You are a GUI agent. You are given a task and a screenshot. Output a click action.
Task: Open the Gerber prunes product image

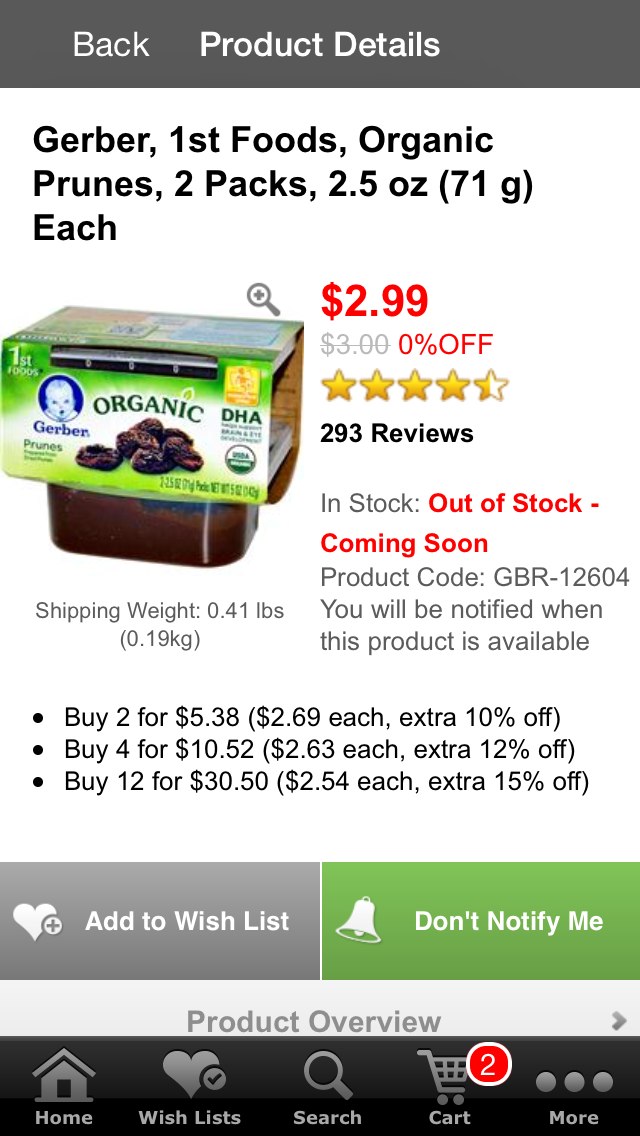pyautogui.click(x=150, y=440)
